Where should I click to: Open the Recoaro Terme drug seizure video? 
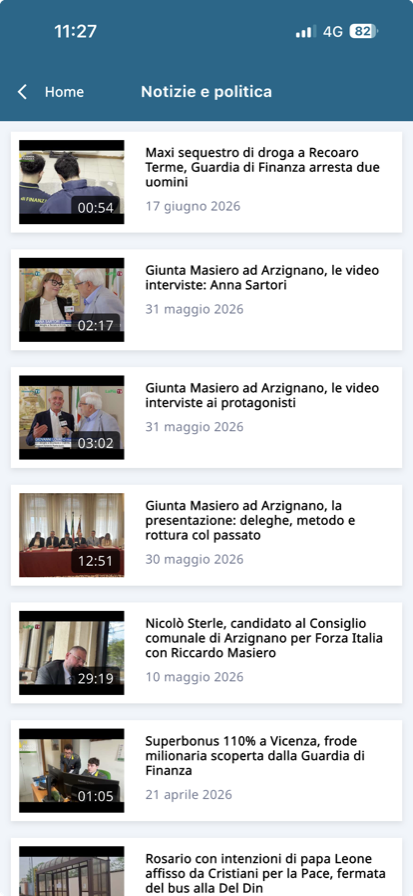coord(206,182)
